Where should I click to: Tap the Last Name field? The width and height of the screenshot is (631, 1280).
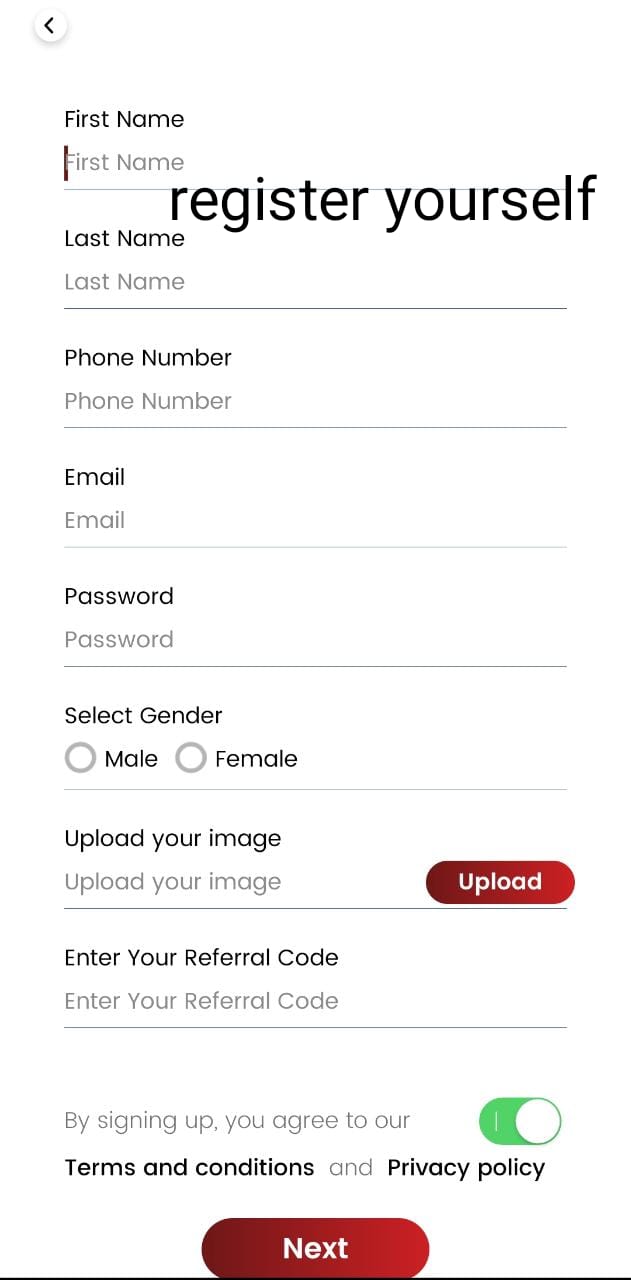click(315, 282)
